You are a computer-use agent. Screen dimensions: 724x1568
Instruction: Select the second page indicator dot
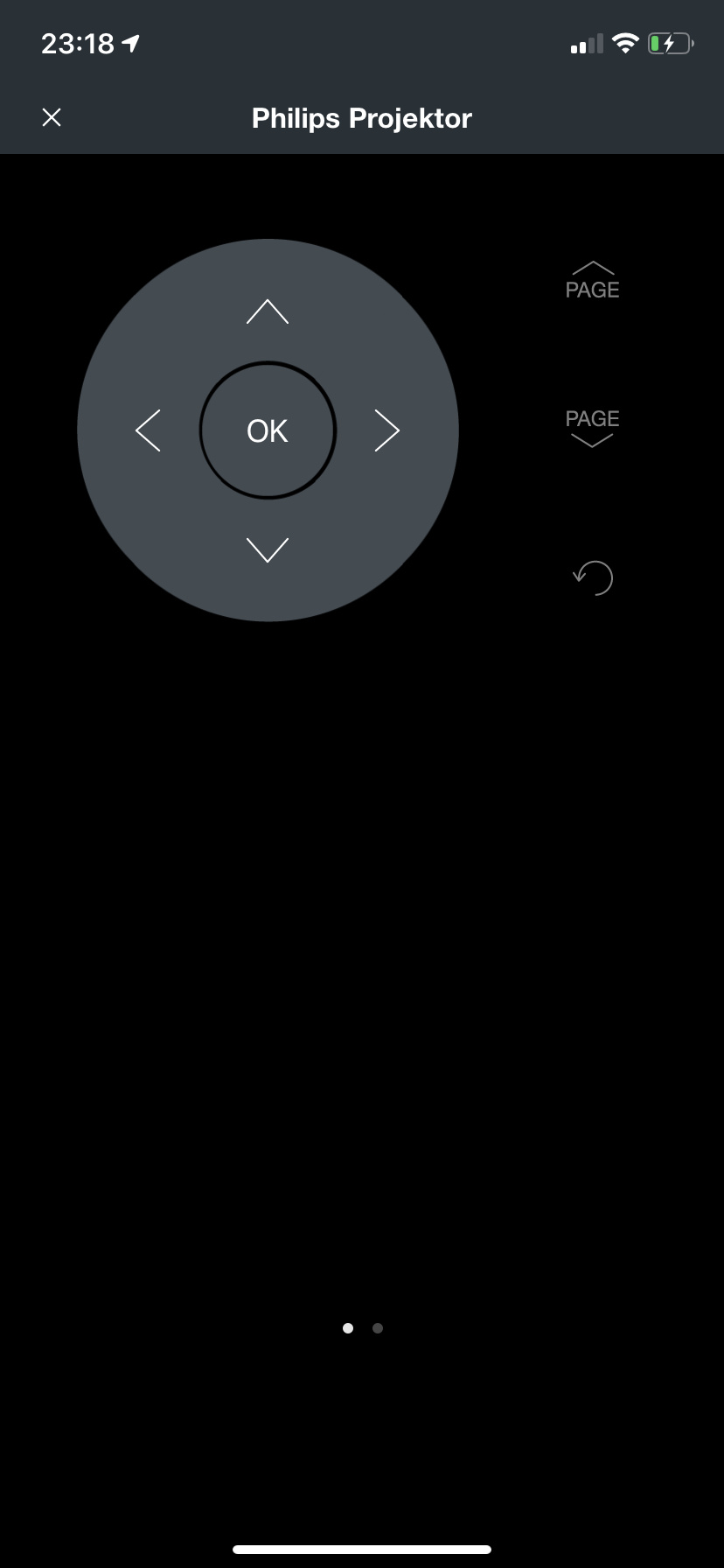click(378, 1328)
